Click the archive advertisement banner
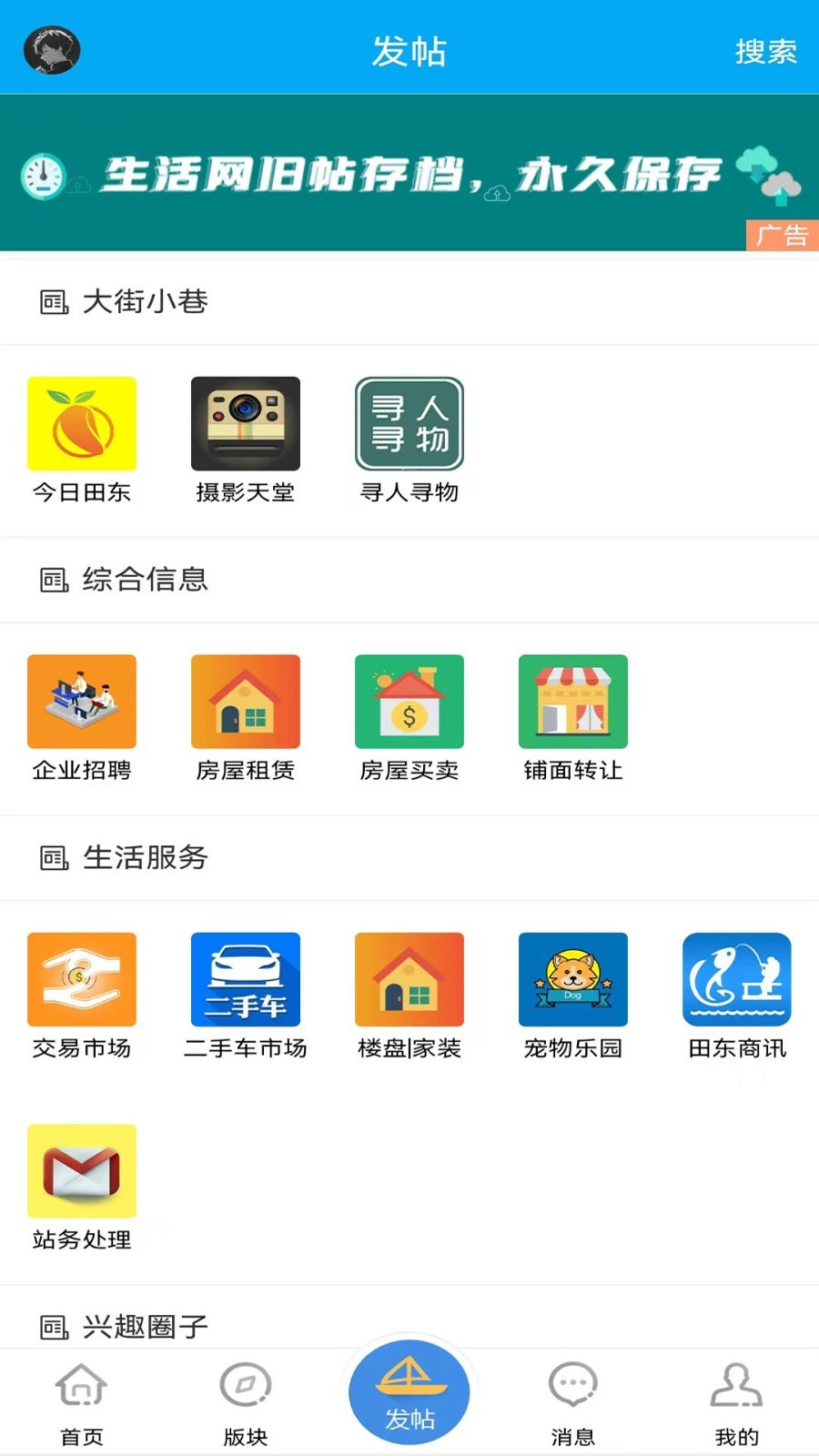Viewport: 819px width, 1456px height. click(409, 173)
